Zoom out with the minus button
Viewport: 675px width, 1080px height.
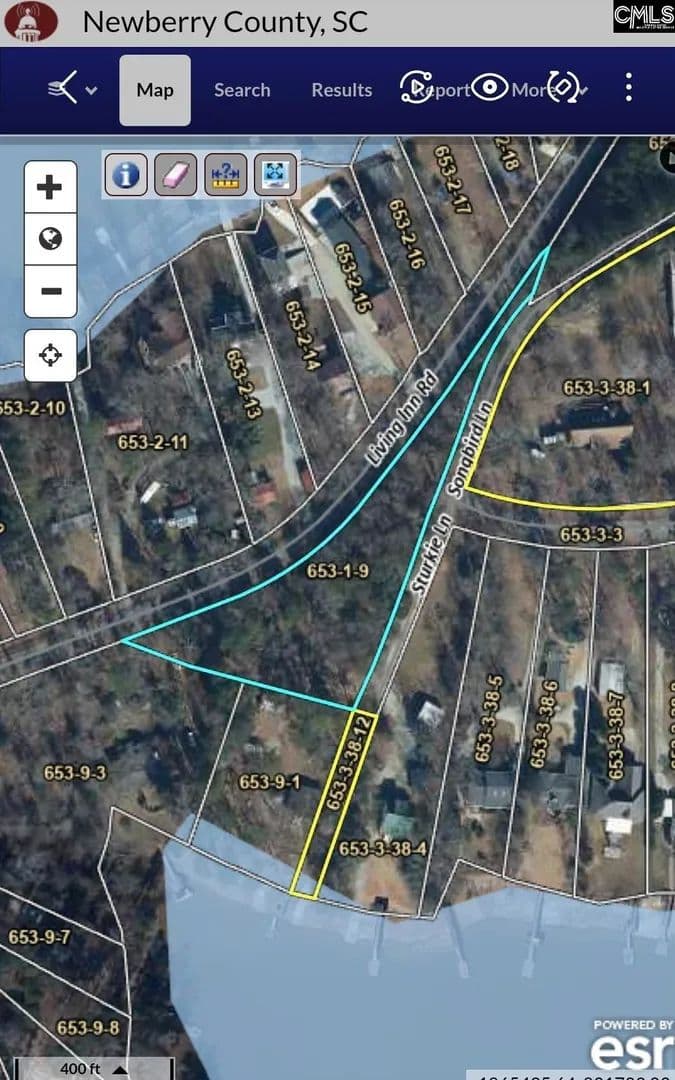pyautogui.click(x=50, y=291)
